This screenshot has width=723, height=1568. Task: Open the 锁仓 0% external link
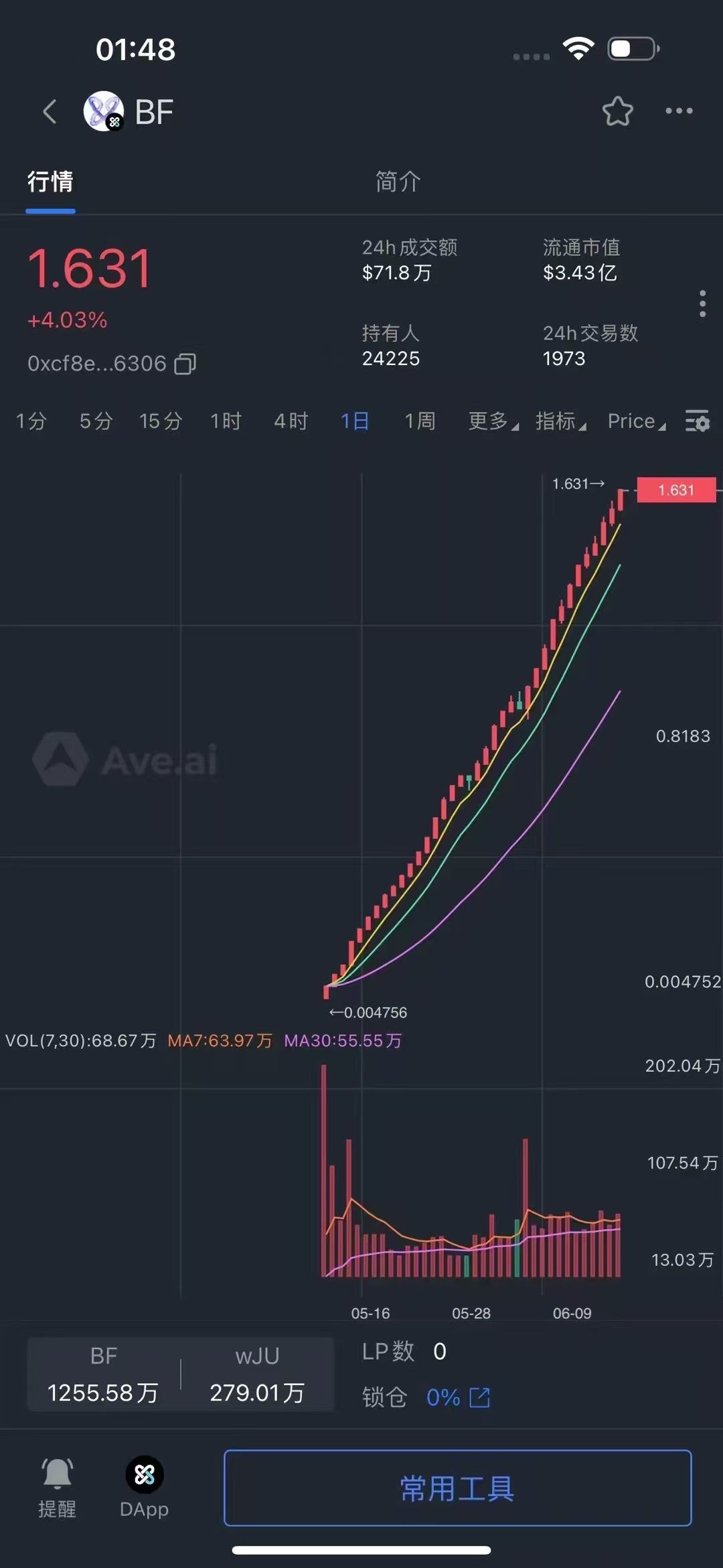[479, 1398]
